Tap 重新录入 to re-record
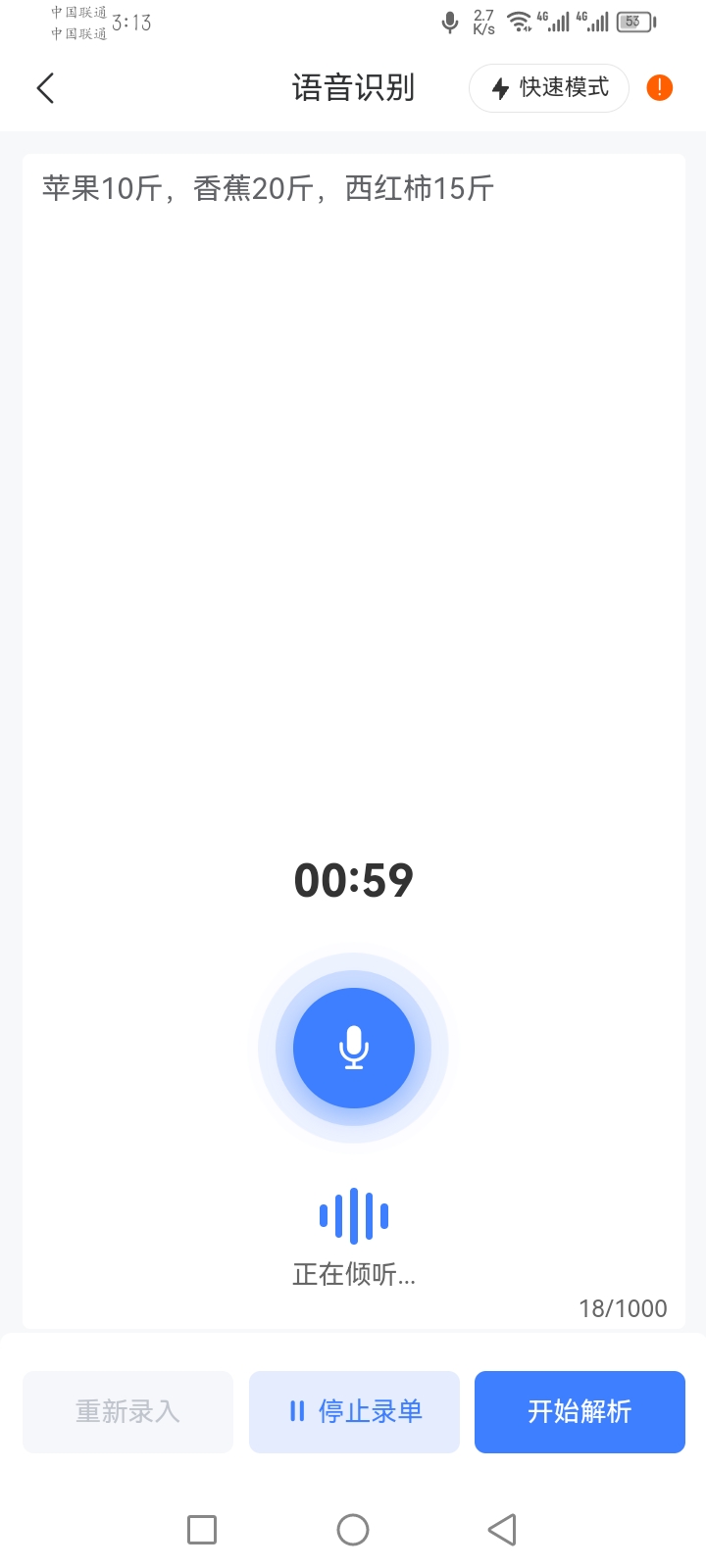The width and height of the screenshot is (706, 1568). point(127,1411)
